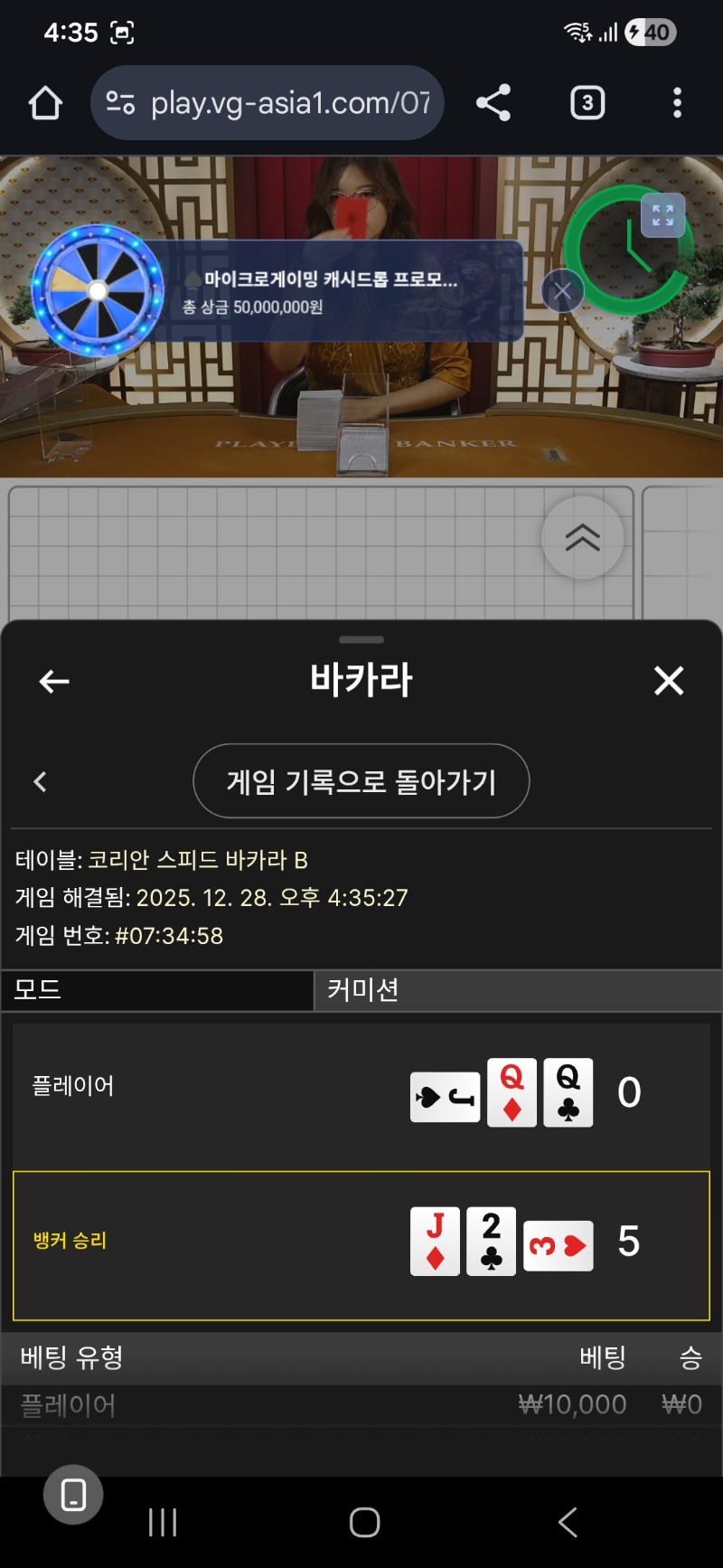
Task: Tap the floating phone icon button
Action: pyautogui.click(x=73, y=1495)
